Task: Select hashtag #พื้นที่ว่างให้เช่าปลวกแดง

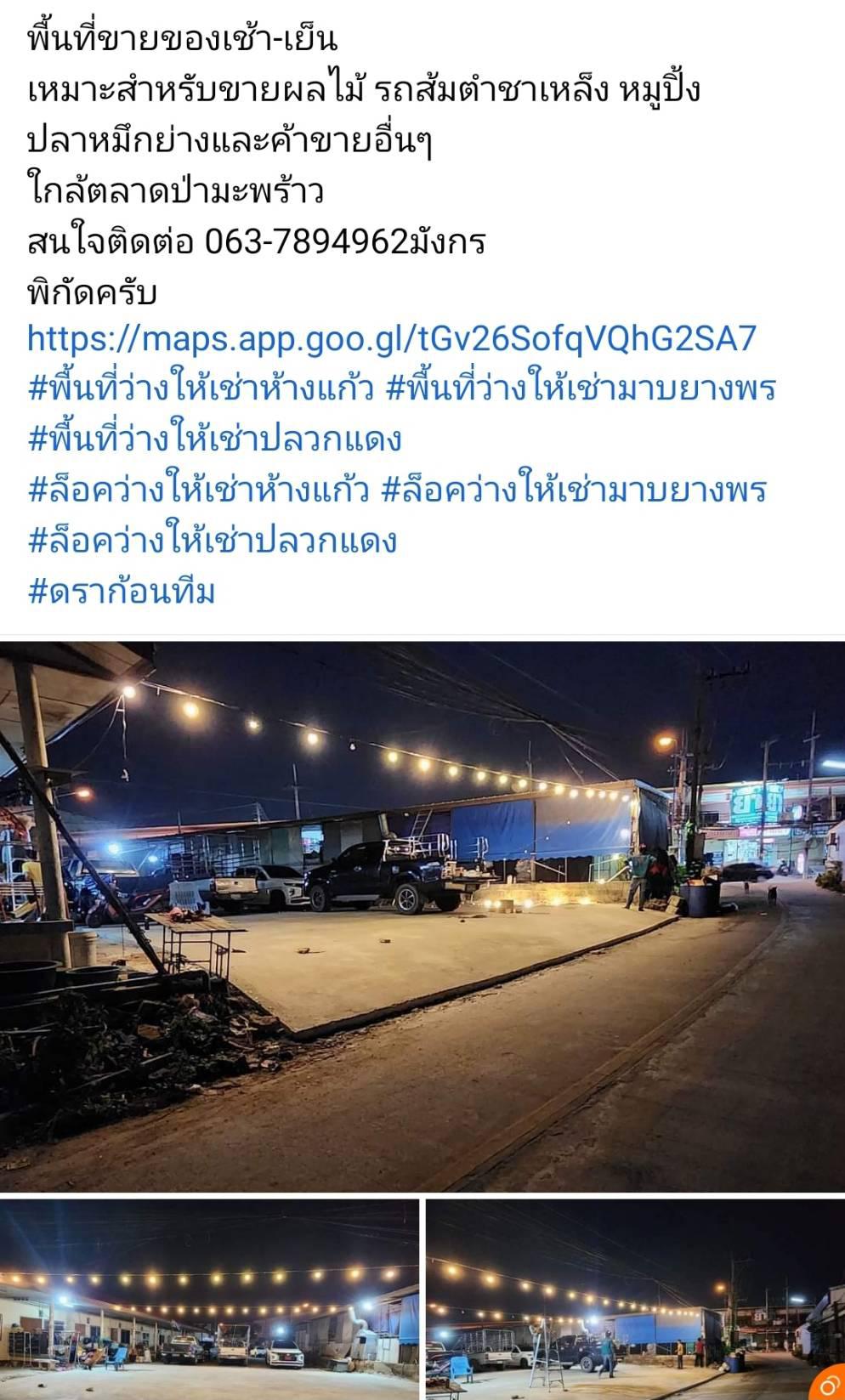Action: pyautogui.click(x=214, y=439)
